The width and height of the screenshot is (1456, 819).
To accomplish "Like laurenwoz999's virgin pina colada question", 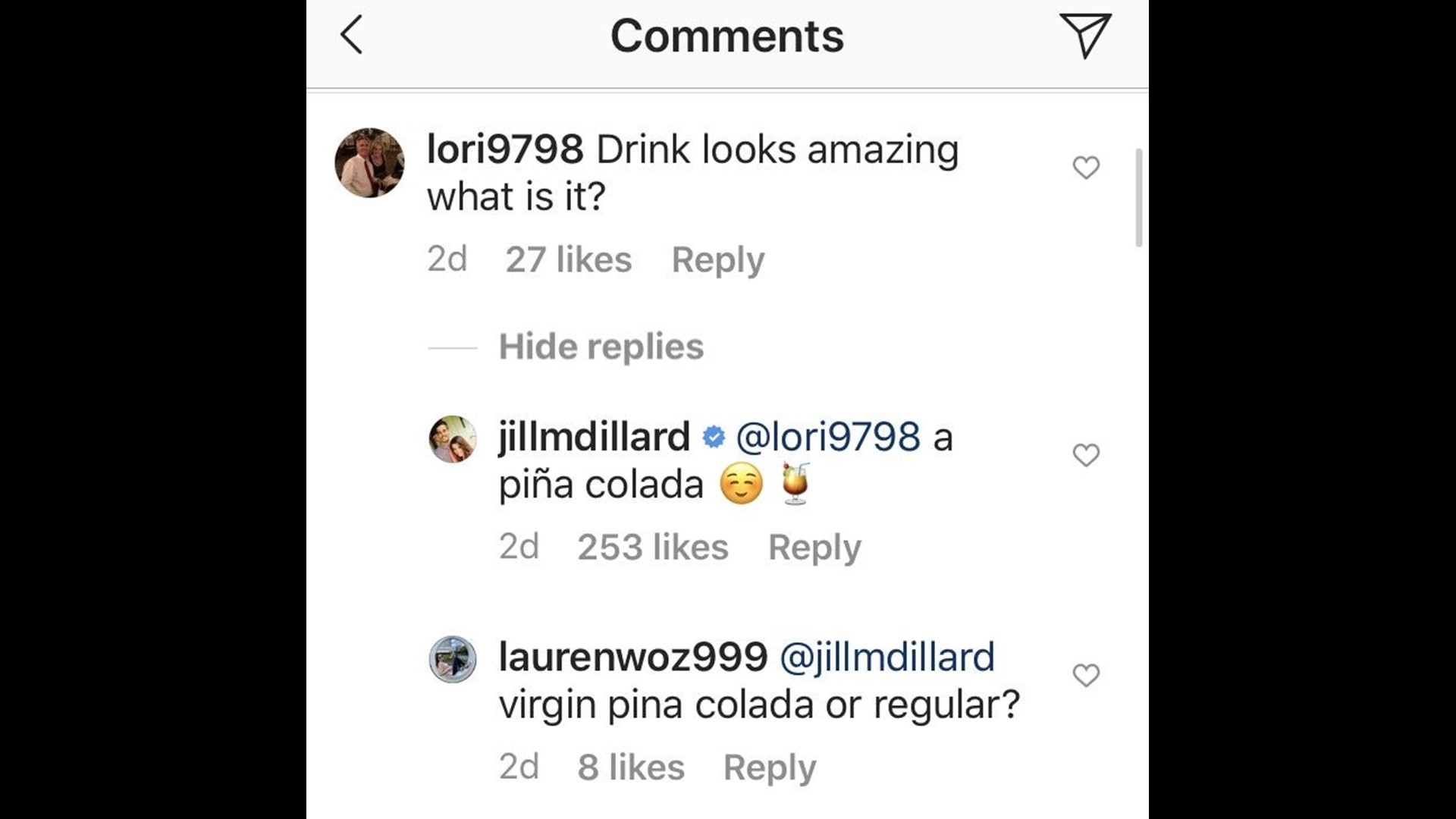I will point(1086,675).
